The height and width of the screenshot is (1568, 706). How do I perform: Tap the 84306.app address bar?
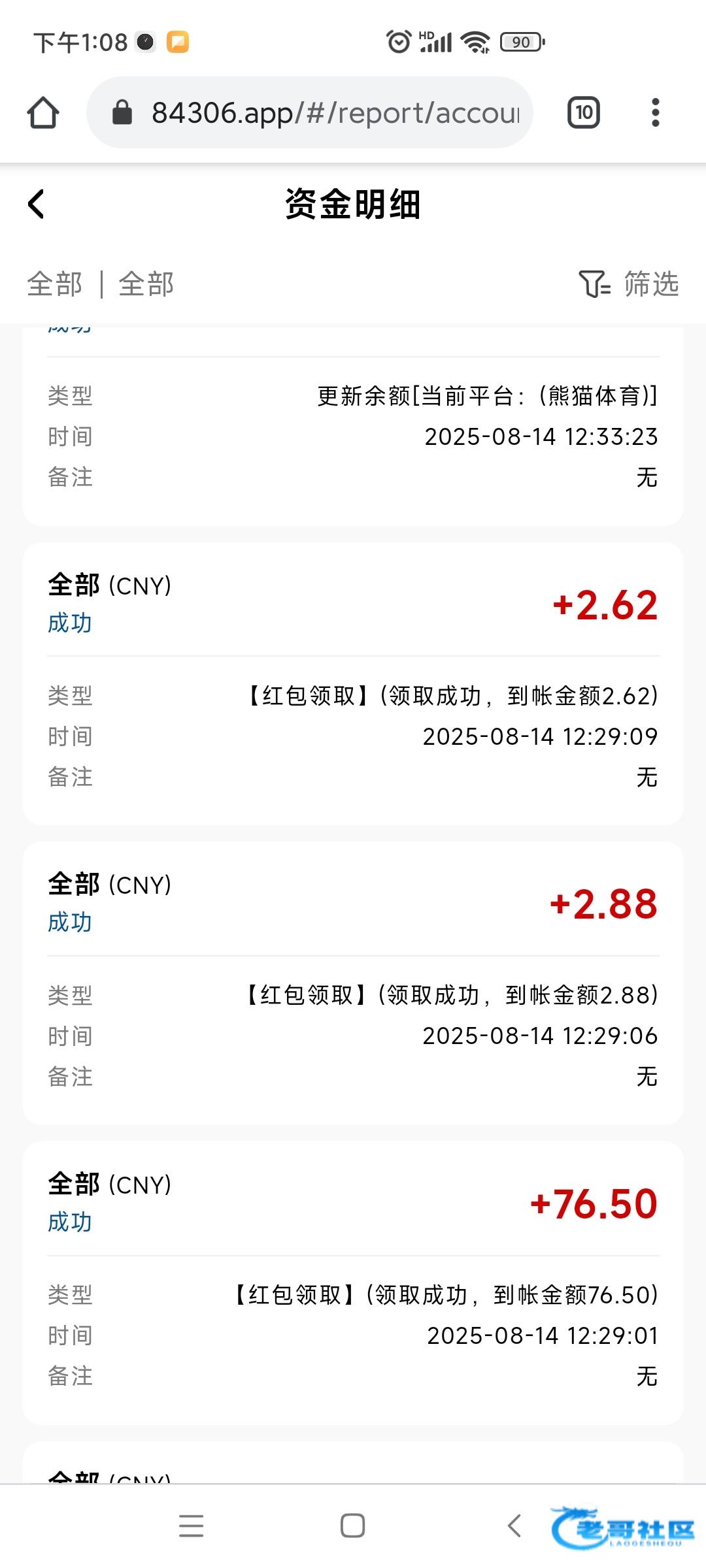310,112
